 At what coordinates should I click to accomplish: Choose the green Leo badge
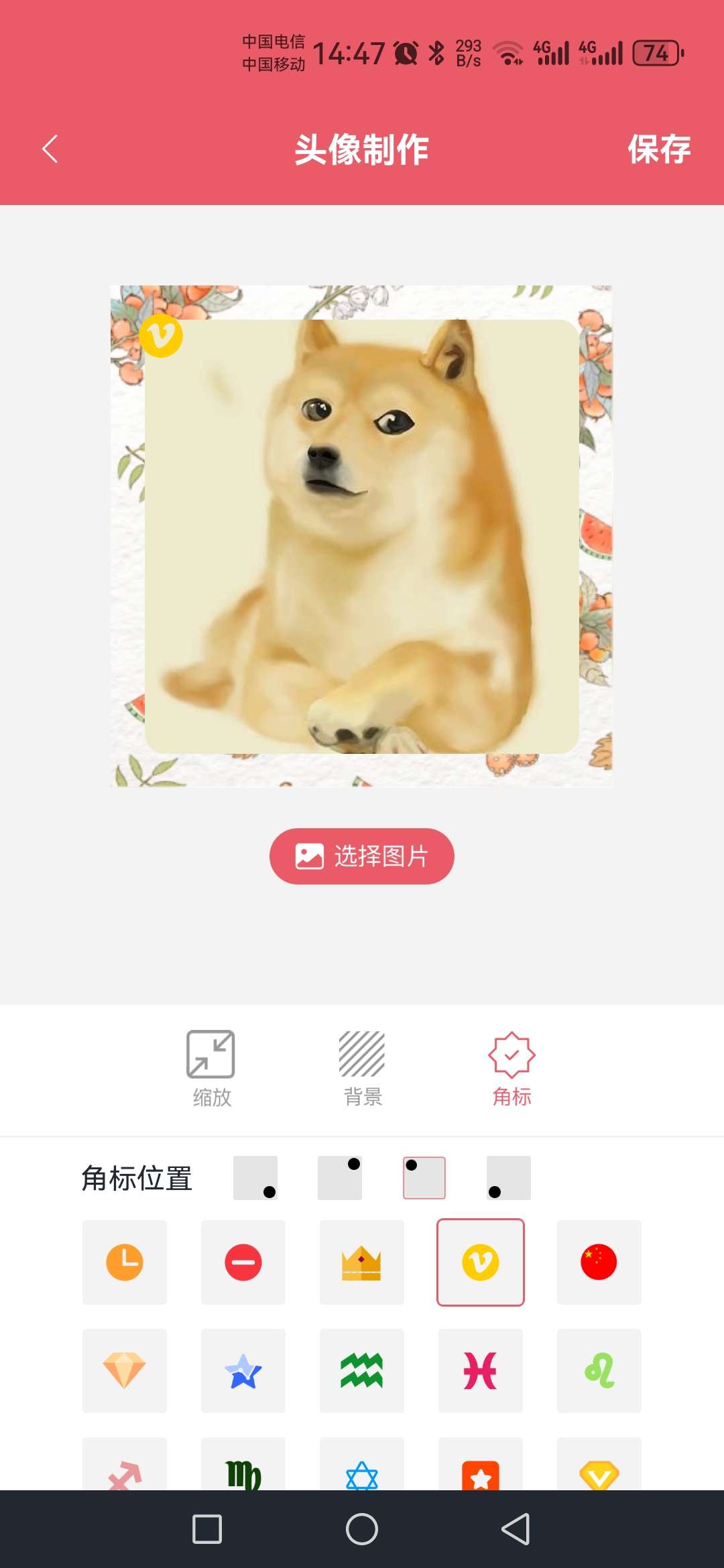(x=599, y=1371)
